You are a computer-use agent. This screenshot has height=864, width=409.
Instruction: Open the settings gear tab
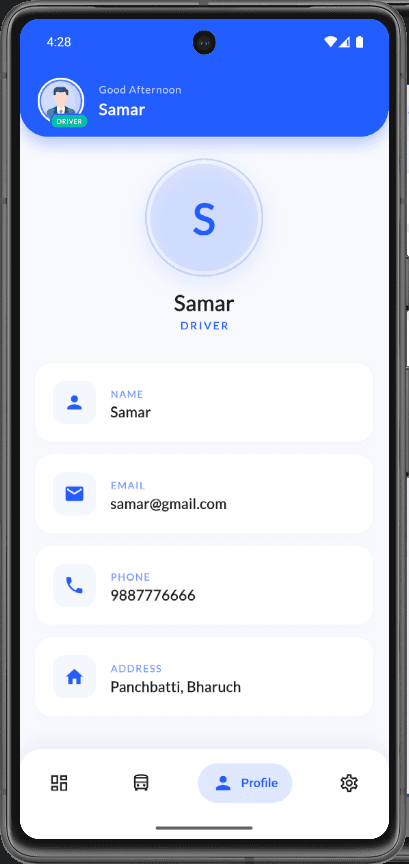349,782
